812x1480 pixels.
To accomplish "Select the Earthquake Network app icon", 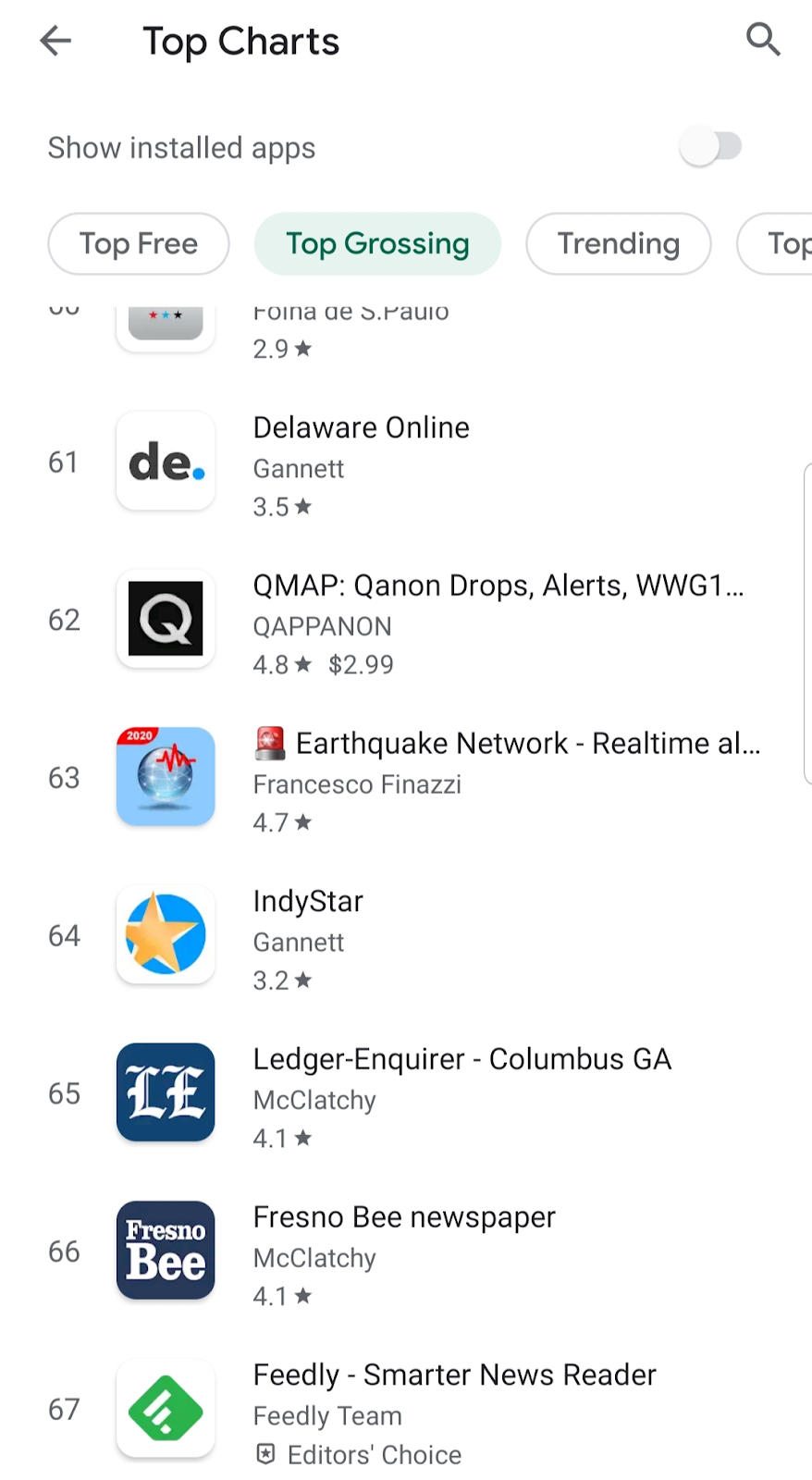I will (166, 777).
